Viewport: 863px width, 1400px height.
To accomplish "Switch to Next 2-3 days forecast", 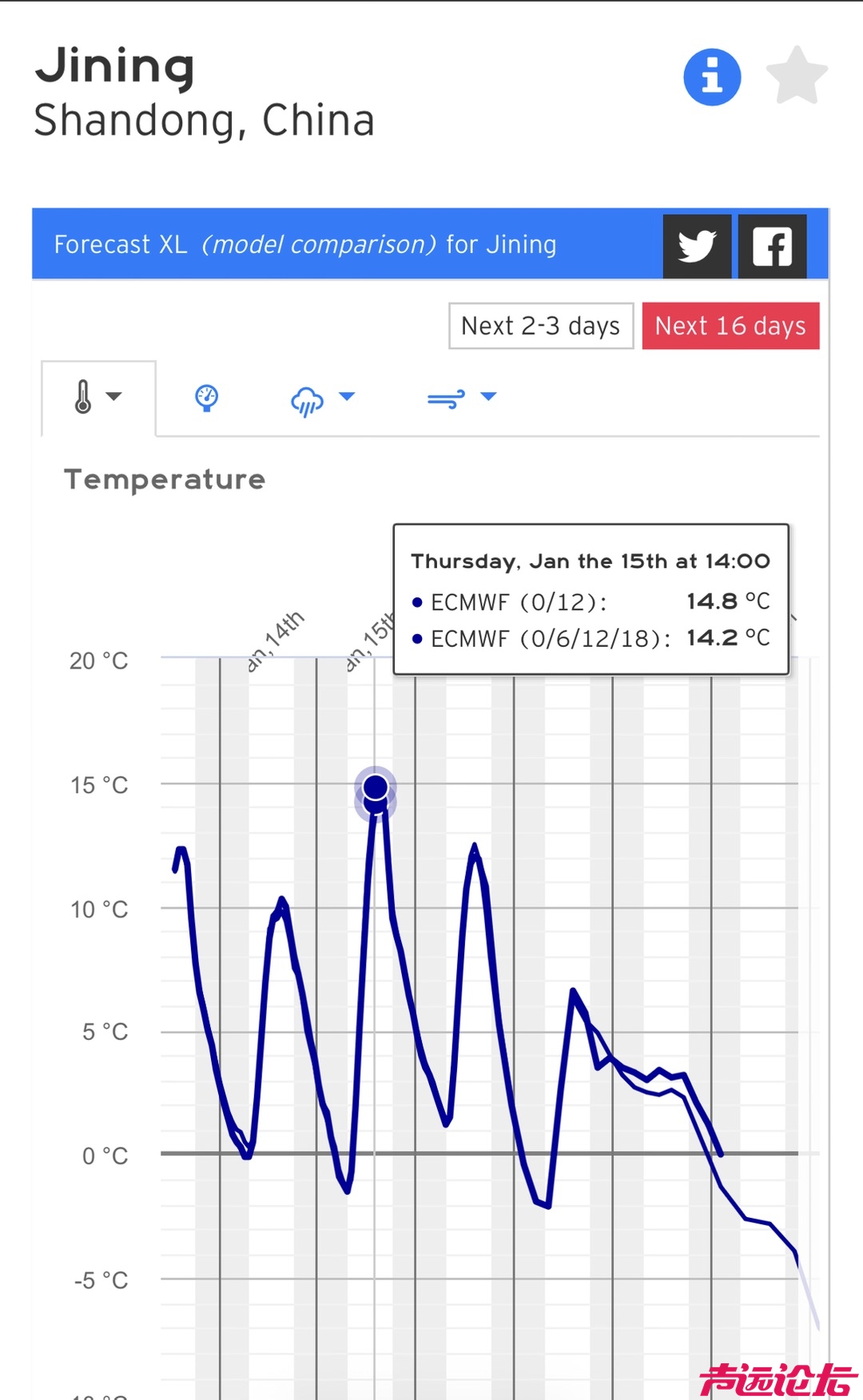I will click(541, 326).
